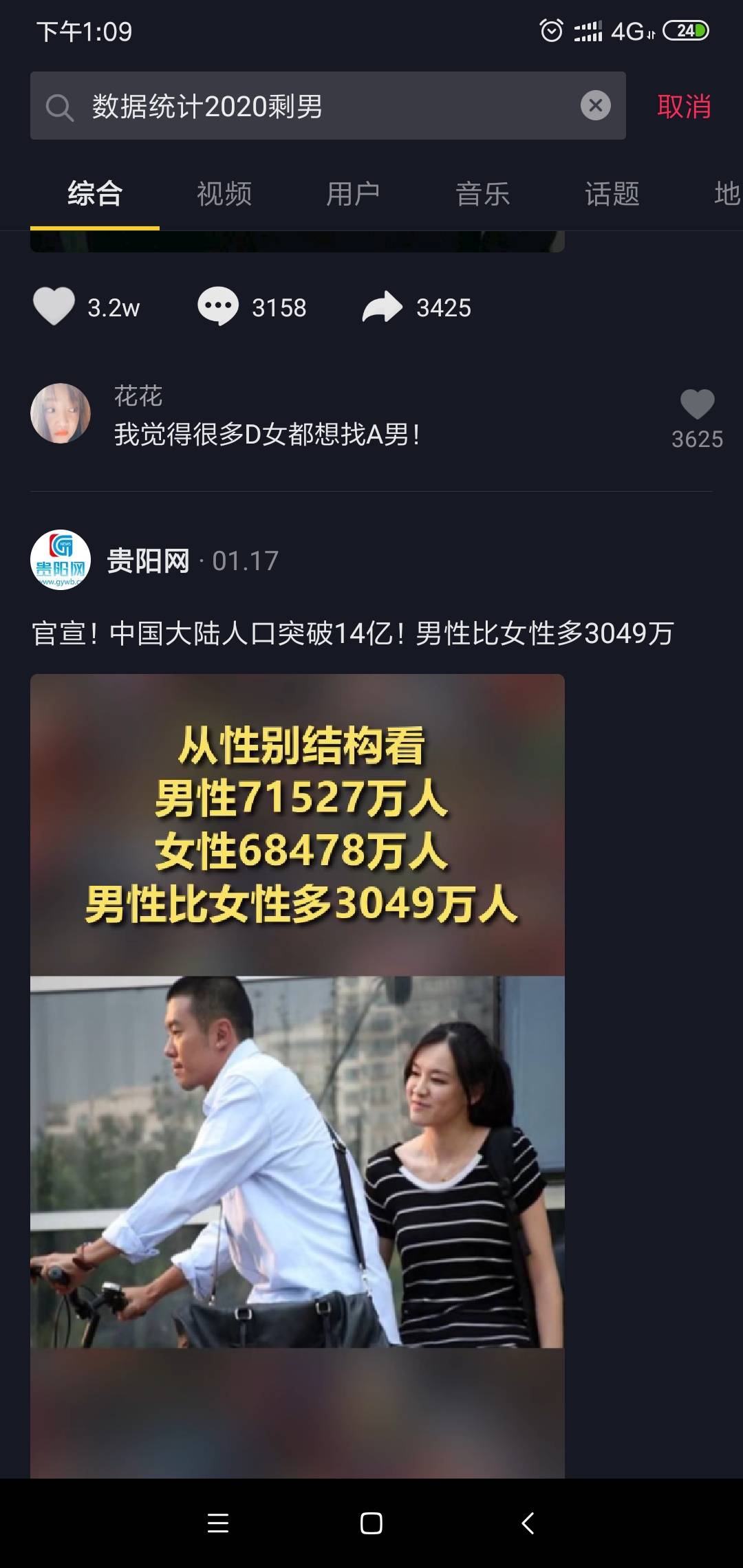The width and height of the screenshot is (743, 1568).
Task: Select the 综合 tab
Action: (x=95, y=194)
